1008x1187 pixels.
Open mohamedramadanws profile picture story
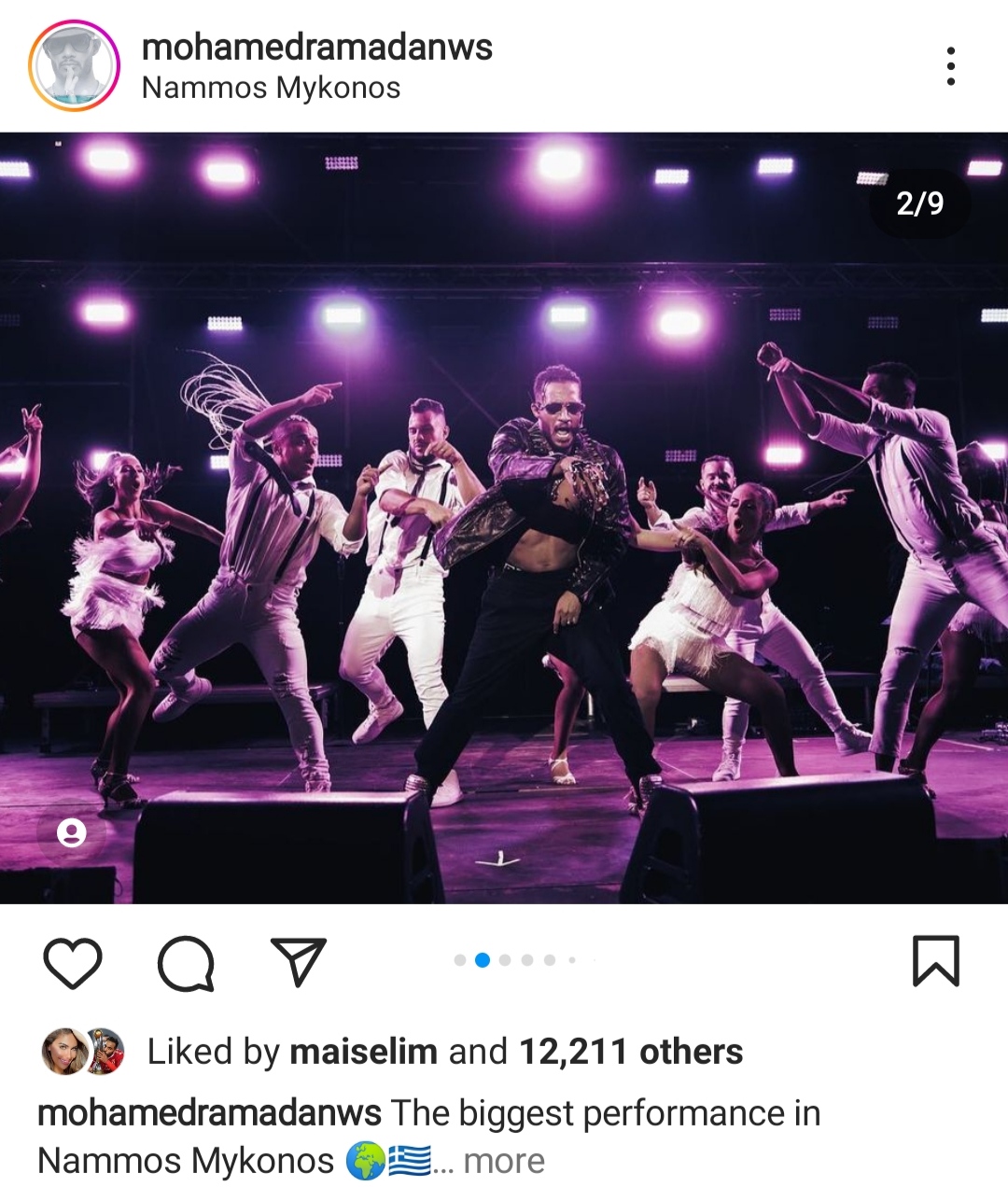point(74,65)
